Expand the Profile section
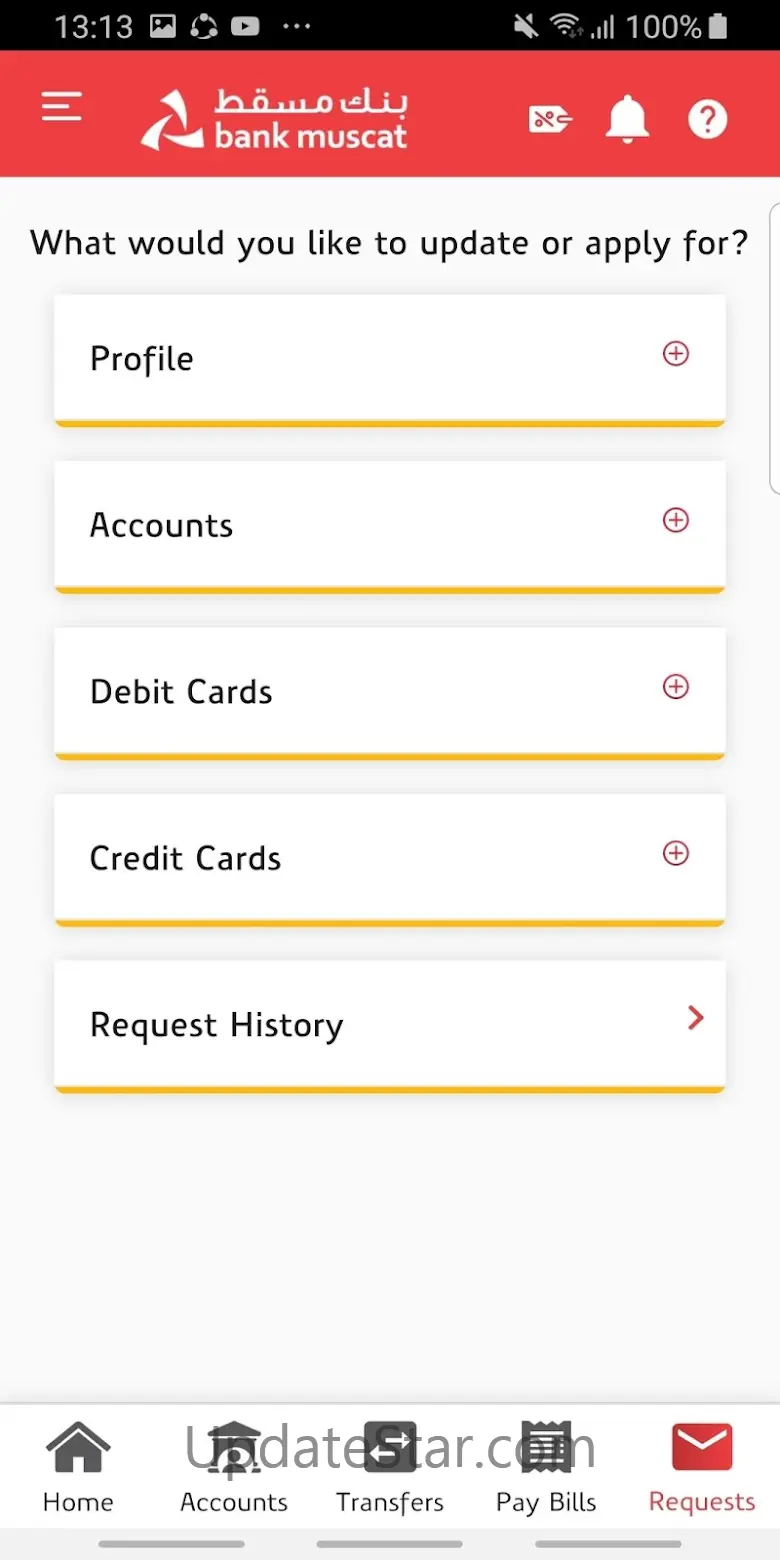This screenshot has height=1560, width=780. tap(390, 360)
